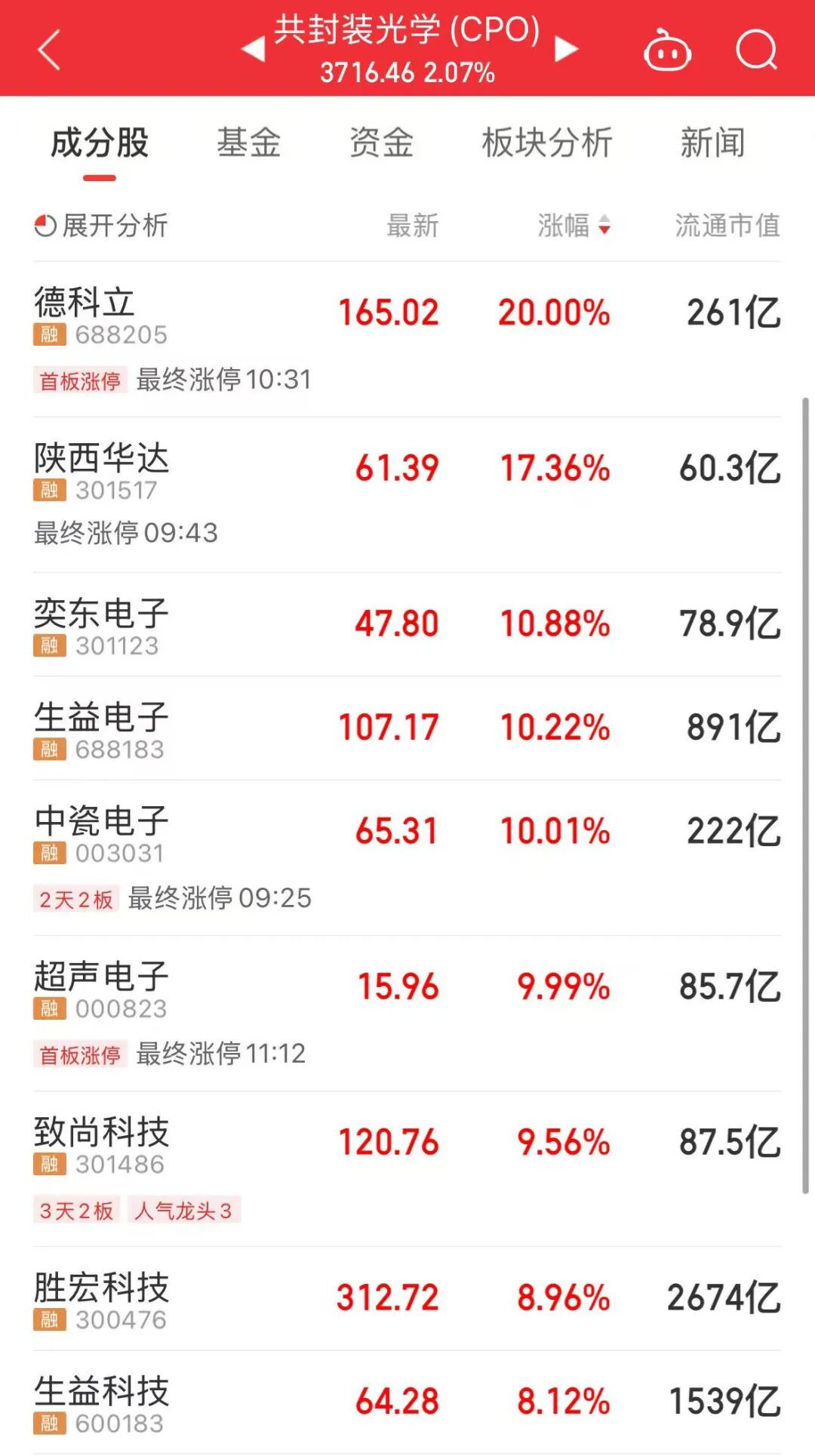Open the search magnifier icon
The height and width of the screenshot is (1456, 815).
tap(756, 50)
